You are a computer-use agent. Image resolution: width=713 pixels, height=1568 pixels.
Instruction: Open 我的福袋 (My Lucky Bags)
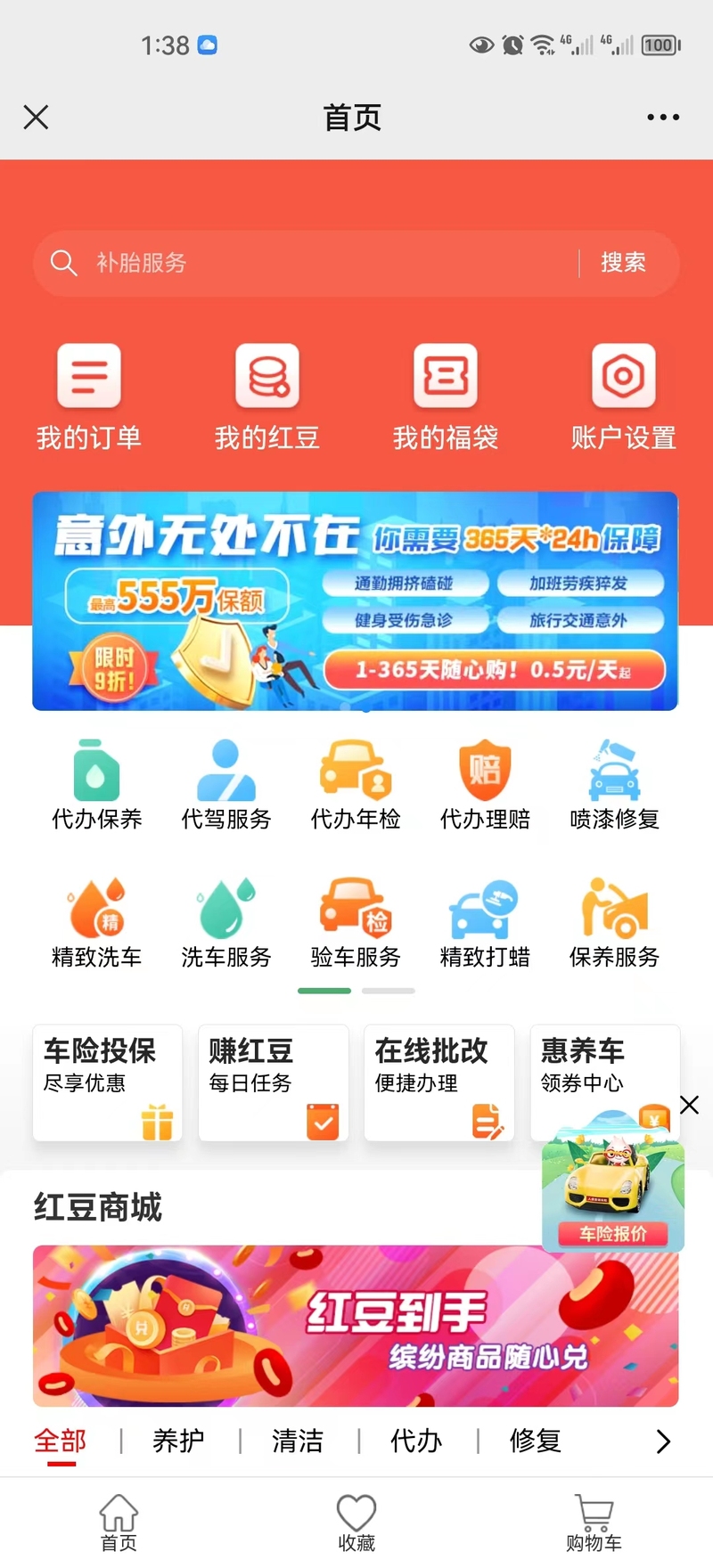point(444,395)
